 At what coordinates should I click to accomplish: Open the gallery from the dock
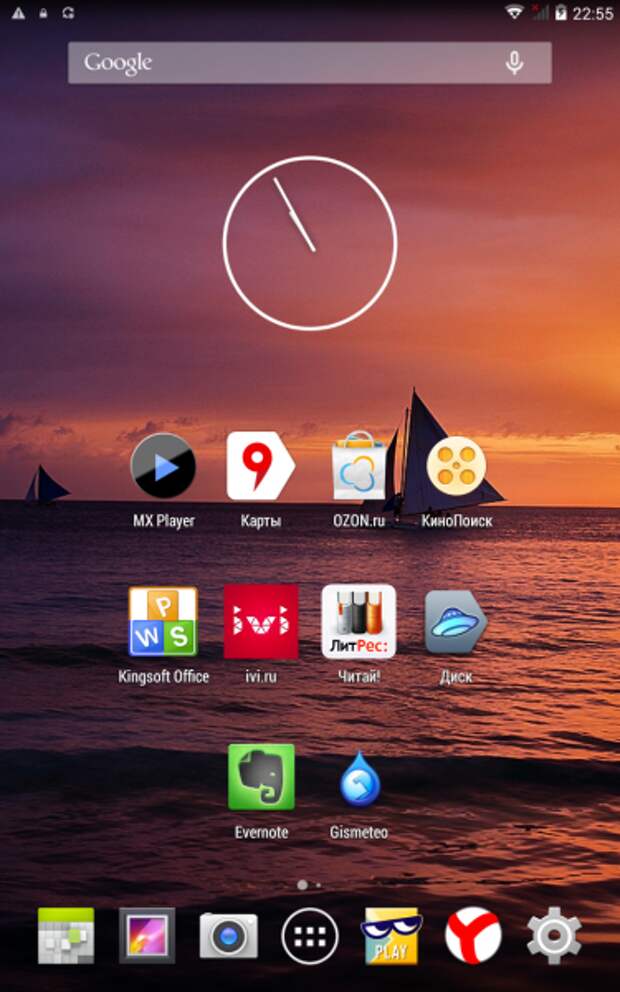[147, 937]
